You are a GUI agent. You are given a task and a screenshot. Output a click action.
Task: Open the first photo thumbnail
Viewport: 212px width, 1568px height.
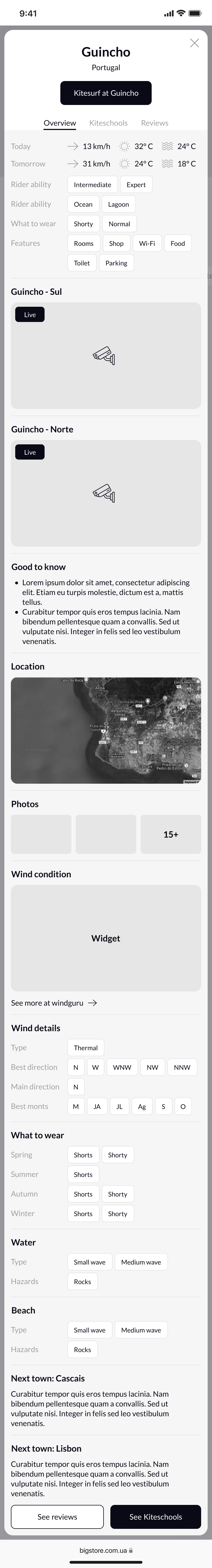point(41,834)
